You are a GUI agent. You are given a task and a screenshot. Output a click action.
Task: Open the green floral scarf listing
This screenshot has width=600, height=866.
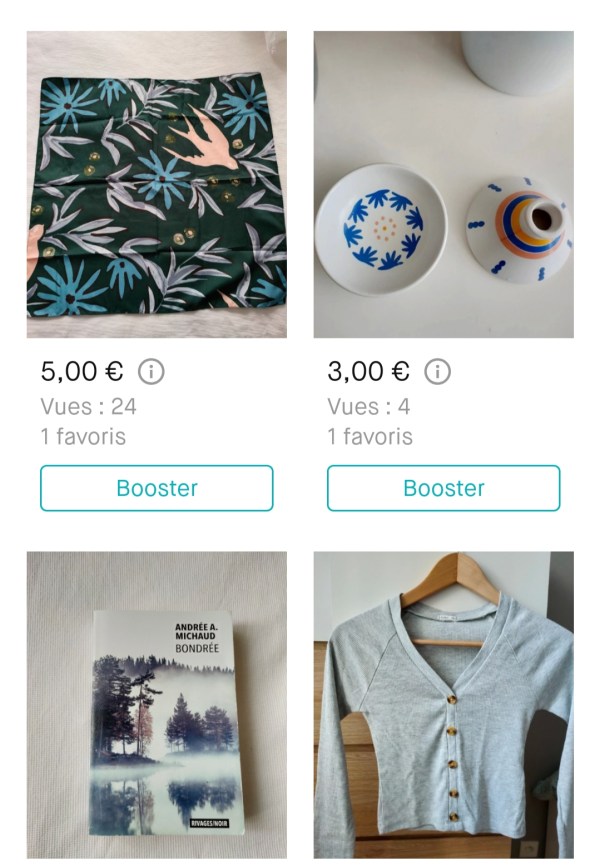pyautogui.click(x=156, y=185)
